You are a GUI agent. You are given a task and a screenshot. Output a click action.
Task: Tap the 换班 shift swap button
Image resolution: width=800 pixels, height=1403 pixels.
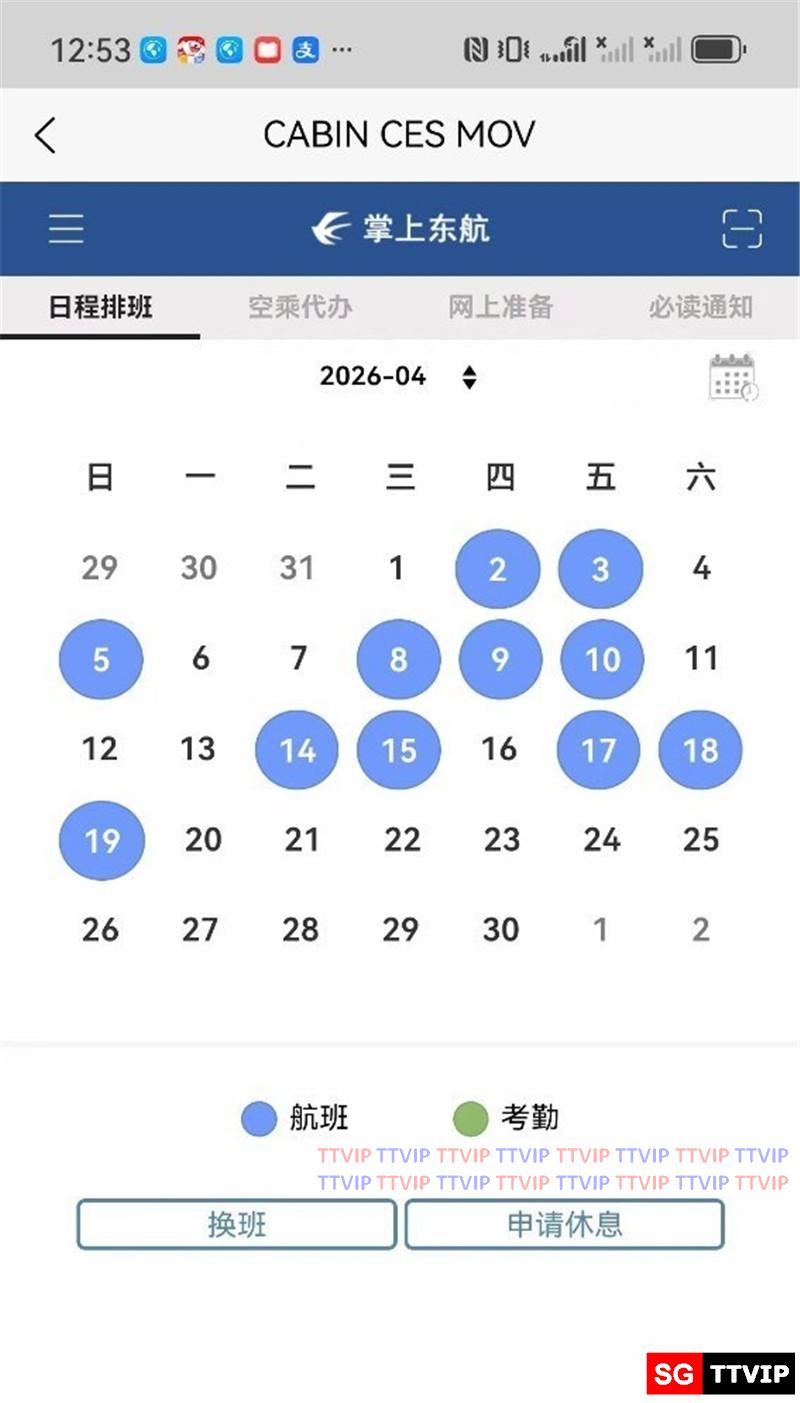coord(237,1224)
